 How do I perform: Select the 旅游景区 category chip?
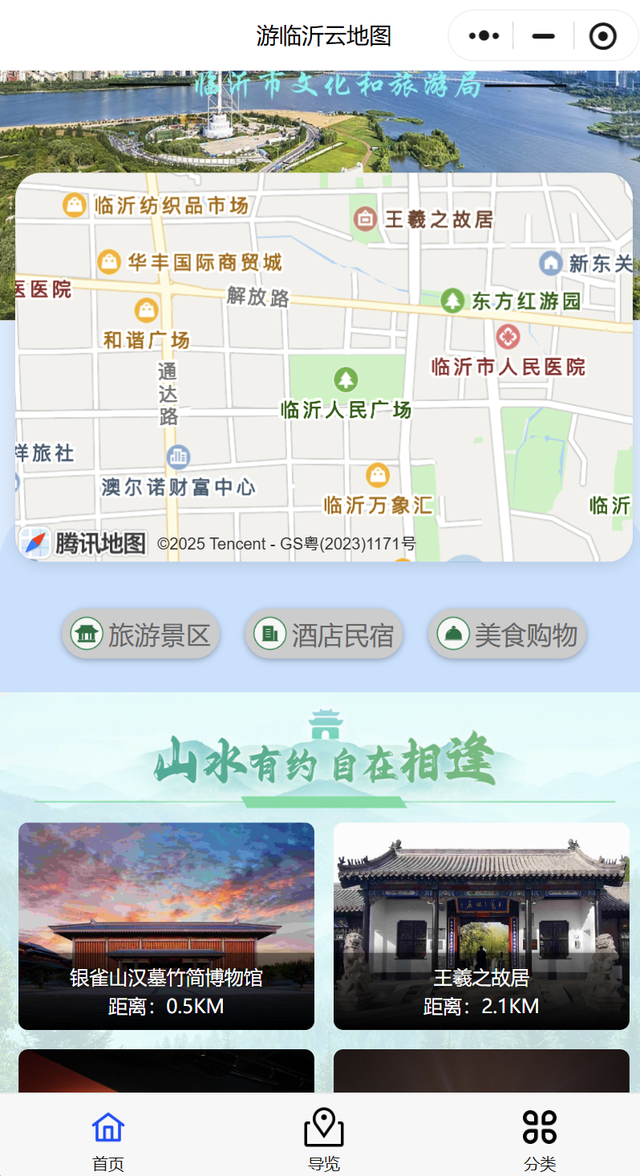pos(141,634)
